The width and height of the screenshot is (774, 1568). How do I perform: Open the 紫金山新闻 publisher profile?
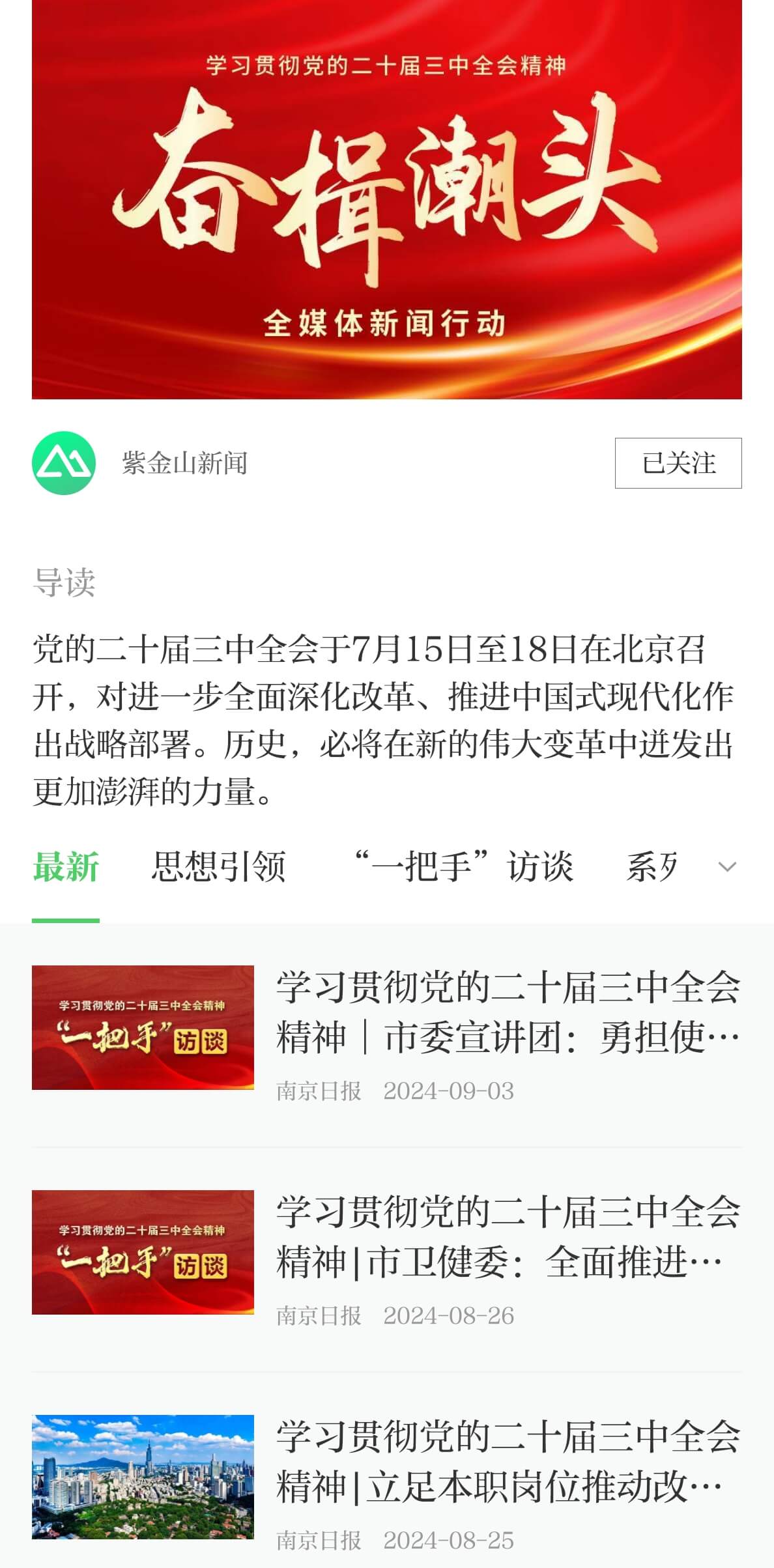click(184, 463)
